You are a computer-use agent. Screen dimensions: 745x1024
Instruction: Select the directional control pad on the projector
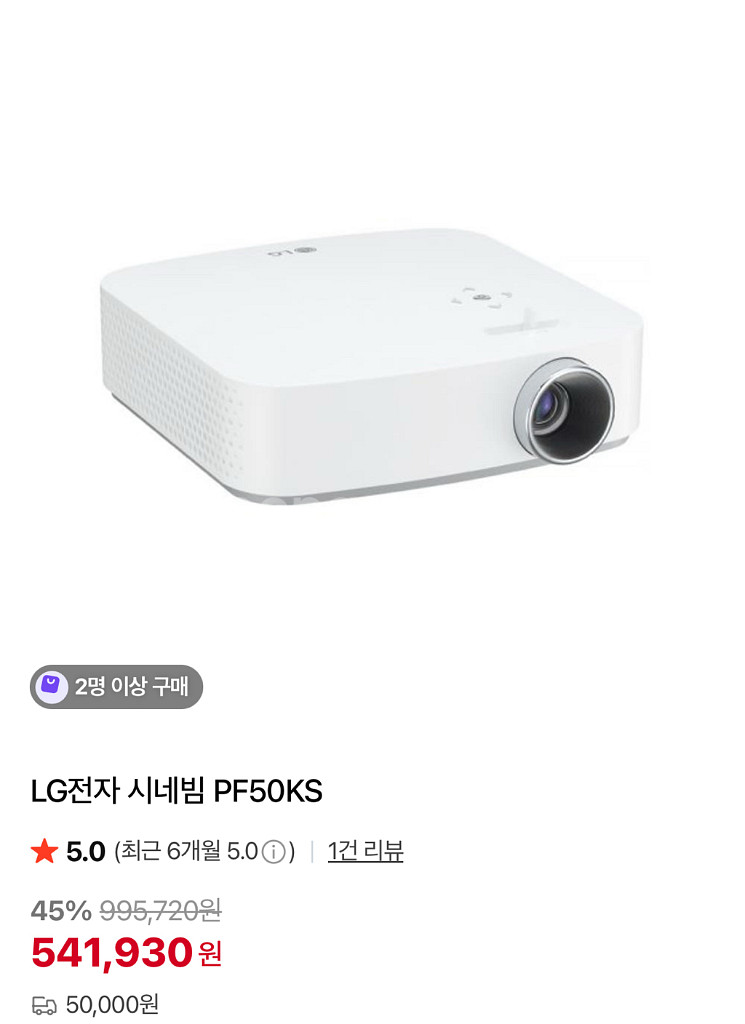point(480,297)
